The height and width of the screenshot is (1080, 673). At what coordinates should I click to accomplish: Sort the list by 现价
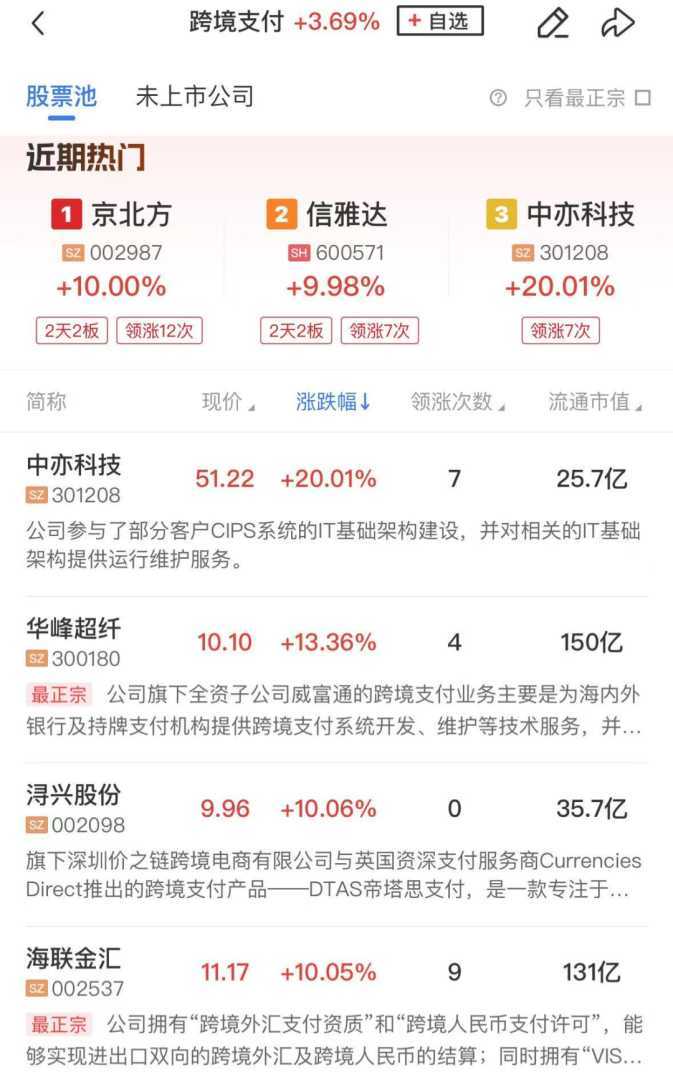point(228,402)
